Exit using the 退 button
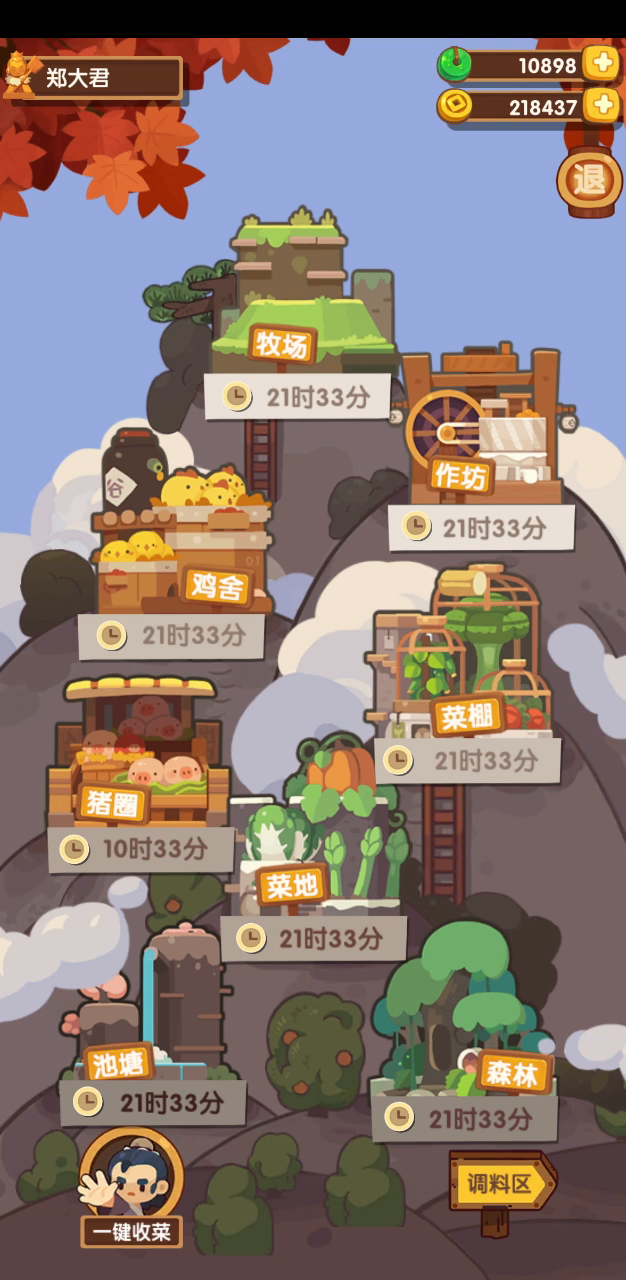The width and height of the screenshot is (626, 1280). 589,181
